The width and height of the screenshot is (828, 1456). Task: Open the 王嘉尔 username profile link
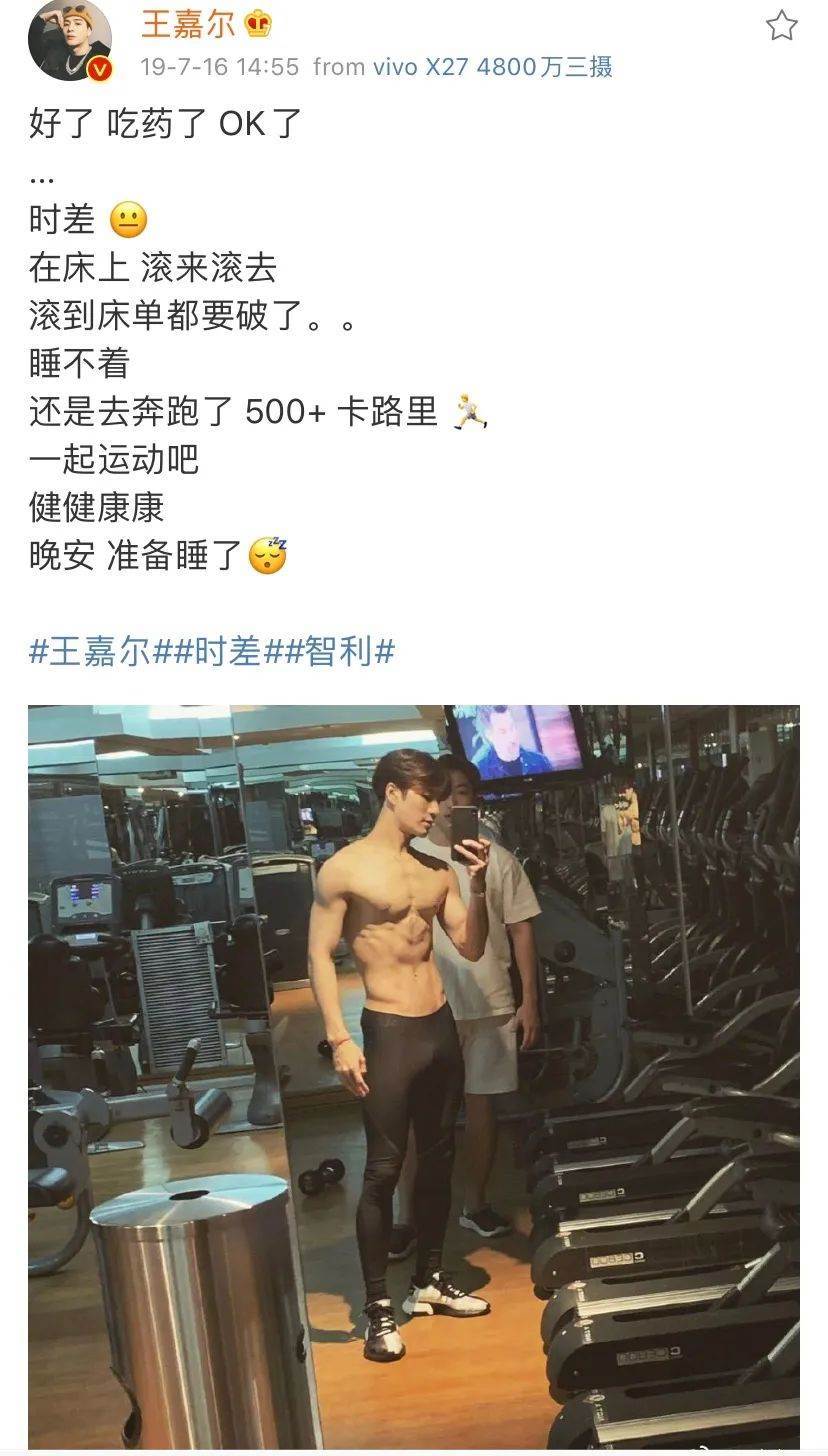click(x=188, y=23)
